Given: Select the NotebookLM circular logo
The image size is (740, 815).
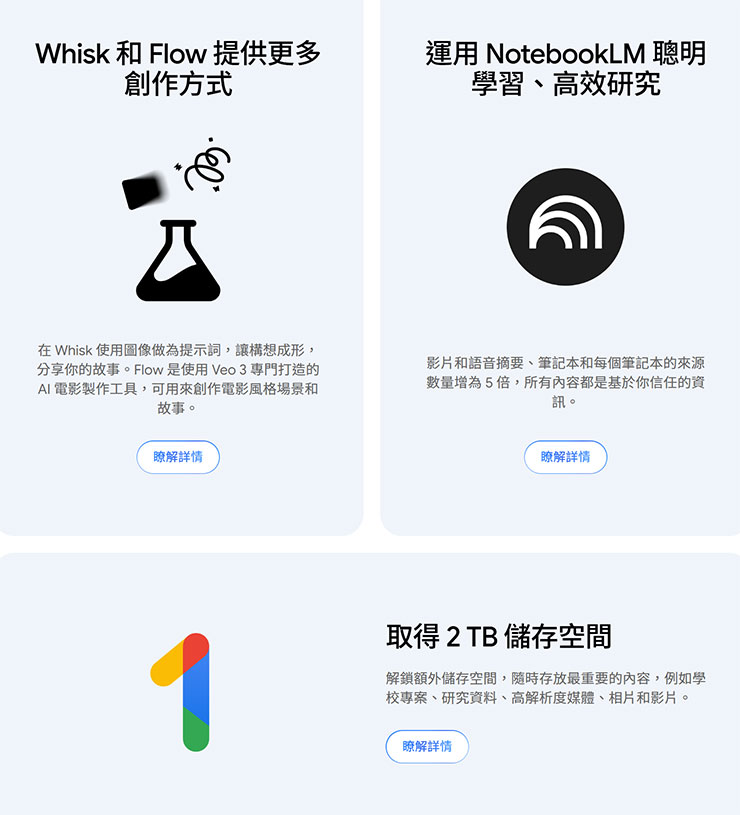Looking at the screenshot, I should (566, 226).
